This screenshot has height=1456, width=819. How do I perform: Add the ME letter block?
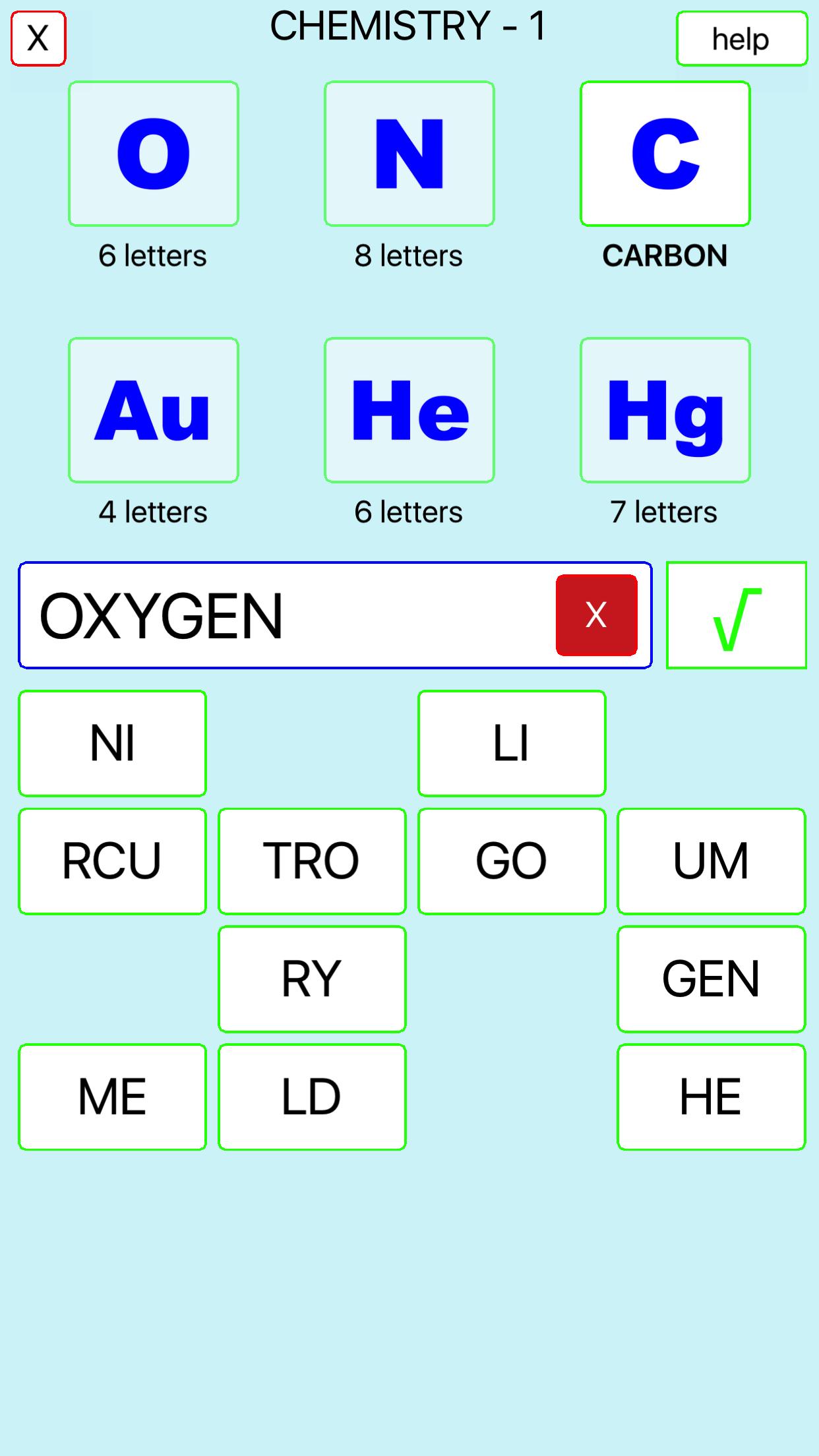click(x=112, y=1097)
